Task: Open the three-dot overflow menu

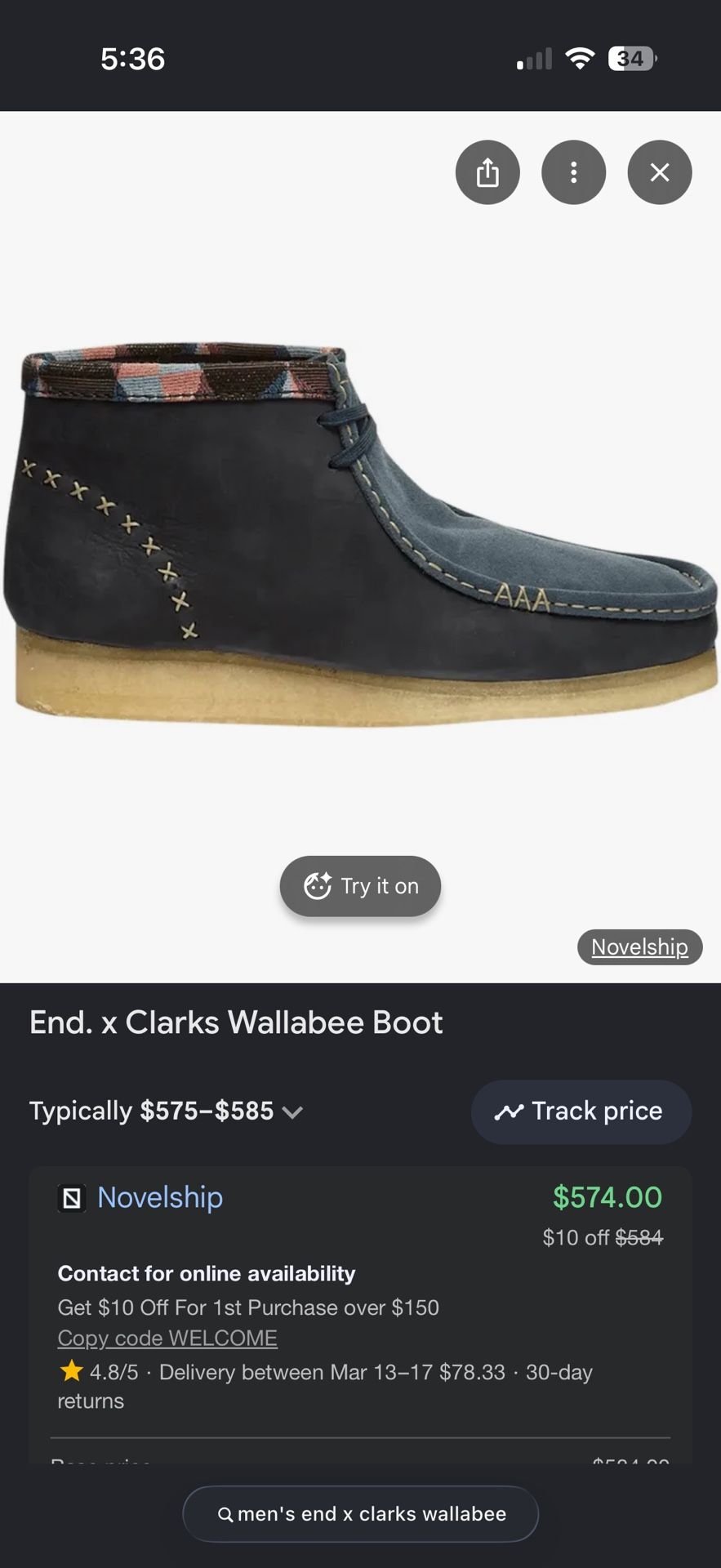Action: pyautogui.click(x=573, y=172)
